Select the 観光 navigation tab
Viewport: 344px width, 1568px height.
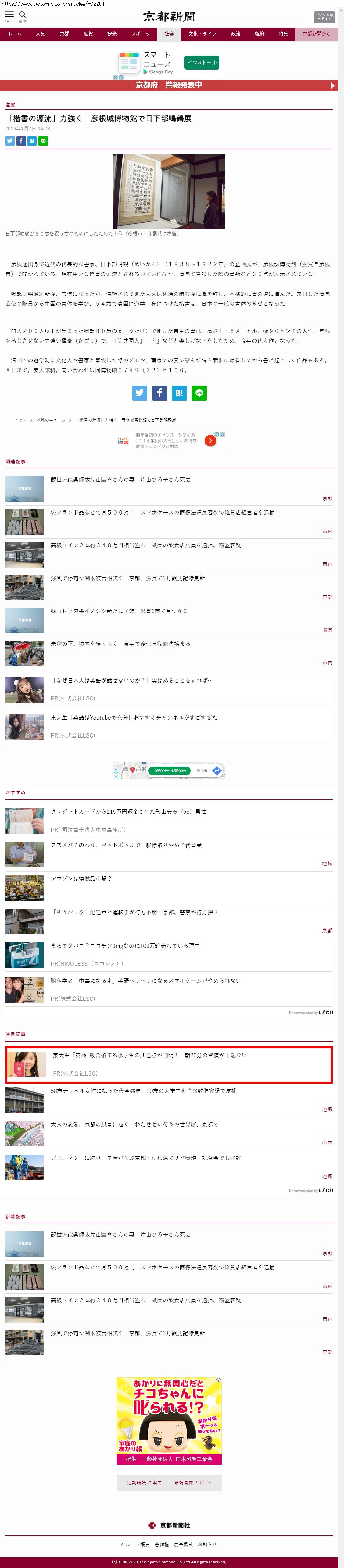coord(112,34)
